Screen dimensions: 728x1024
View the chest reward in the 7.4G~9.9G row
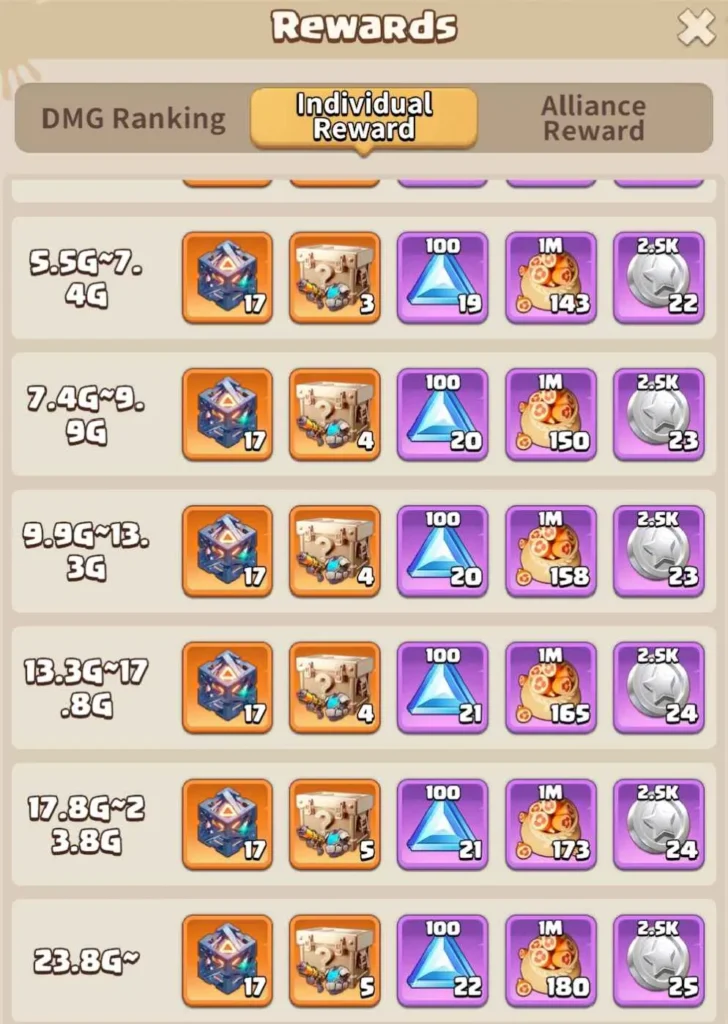pos(335,414)
